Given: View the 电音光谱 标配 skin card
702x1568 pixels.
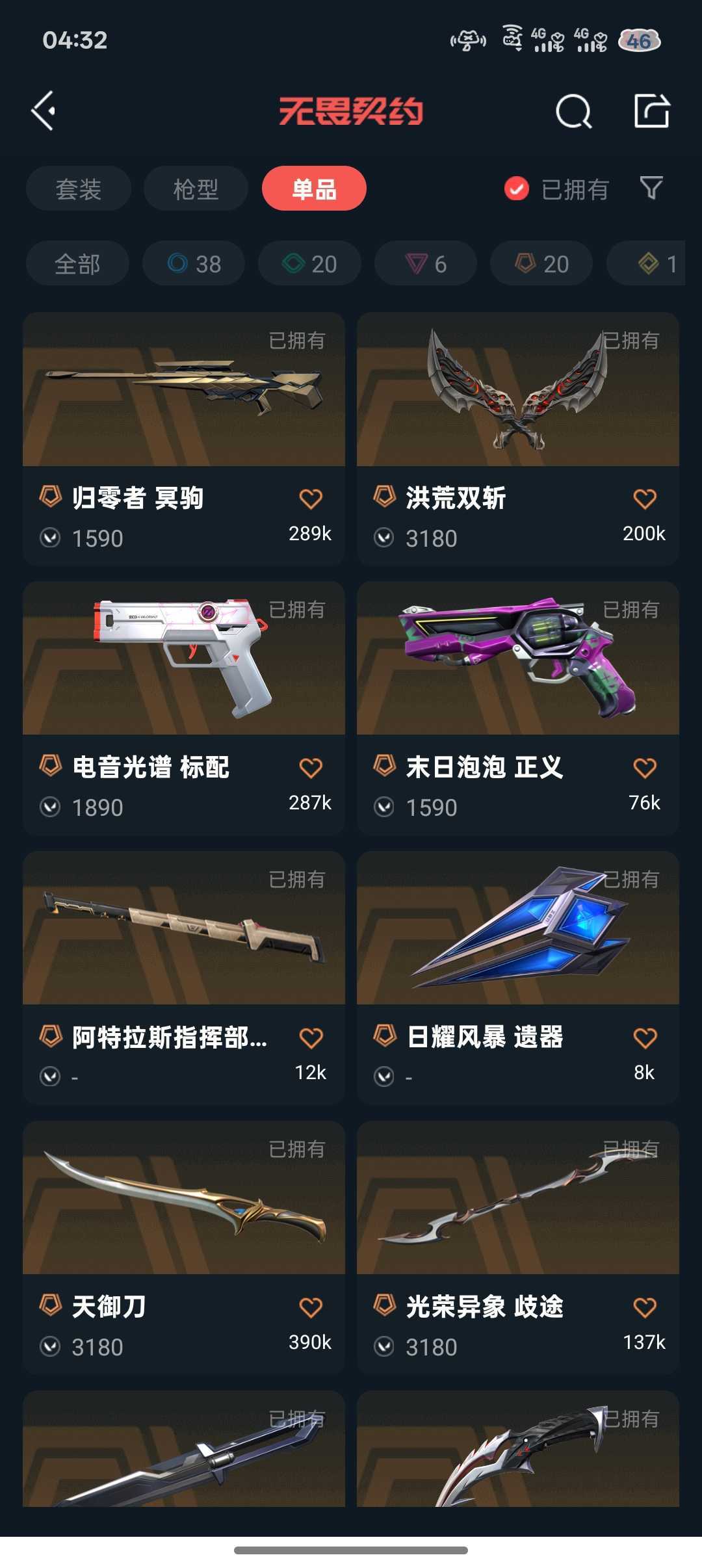Looking at the screenshot, I should pos(184,659).
